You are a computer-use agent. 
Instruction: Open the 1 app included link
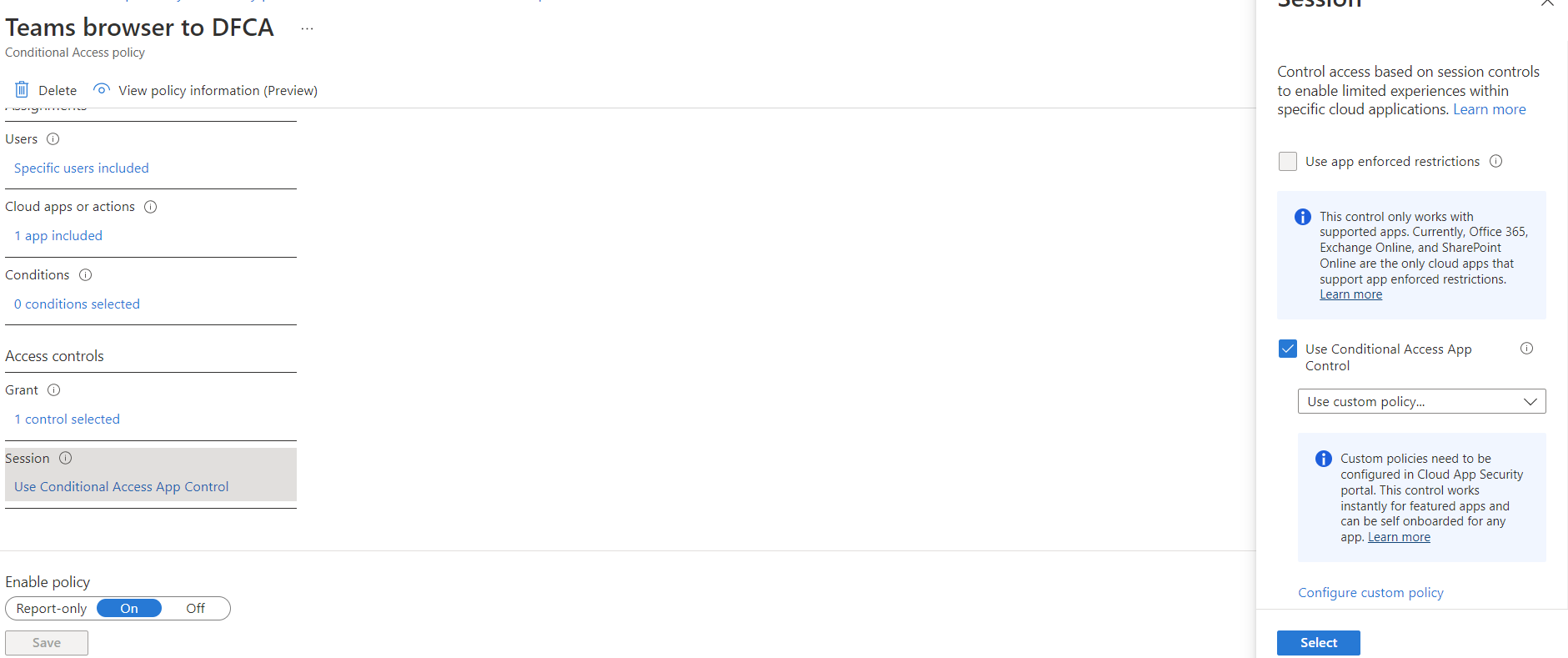[58, 236]
